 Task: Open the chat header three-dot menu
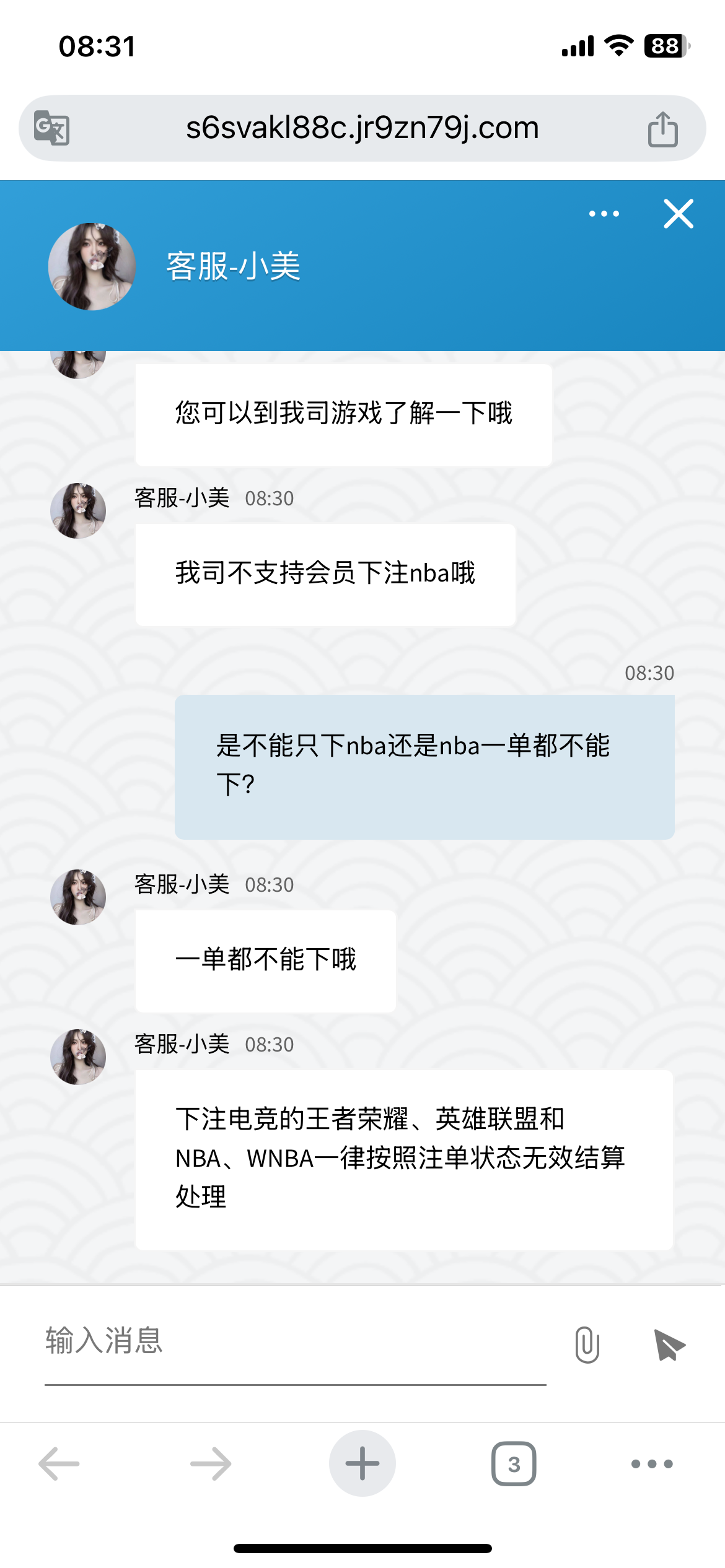pyautogui.click(x=604, y=214)
